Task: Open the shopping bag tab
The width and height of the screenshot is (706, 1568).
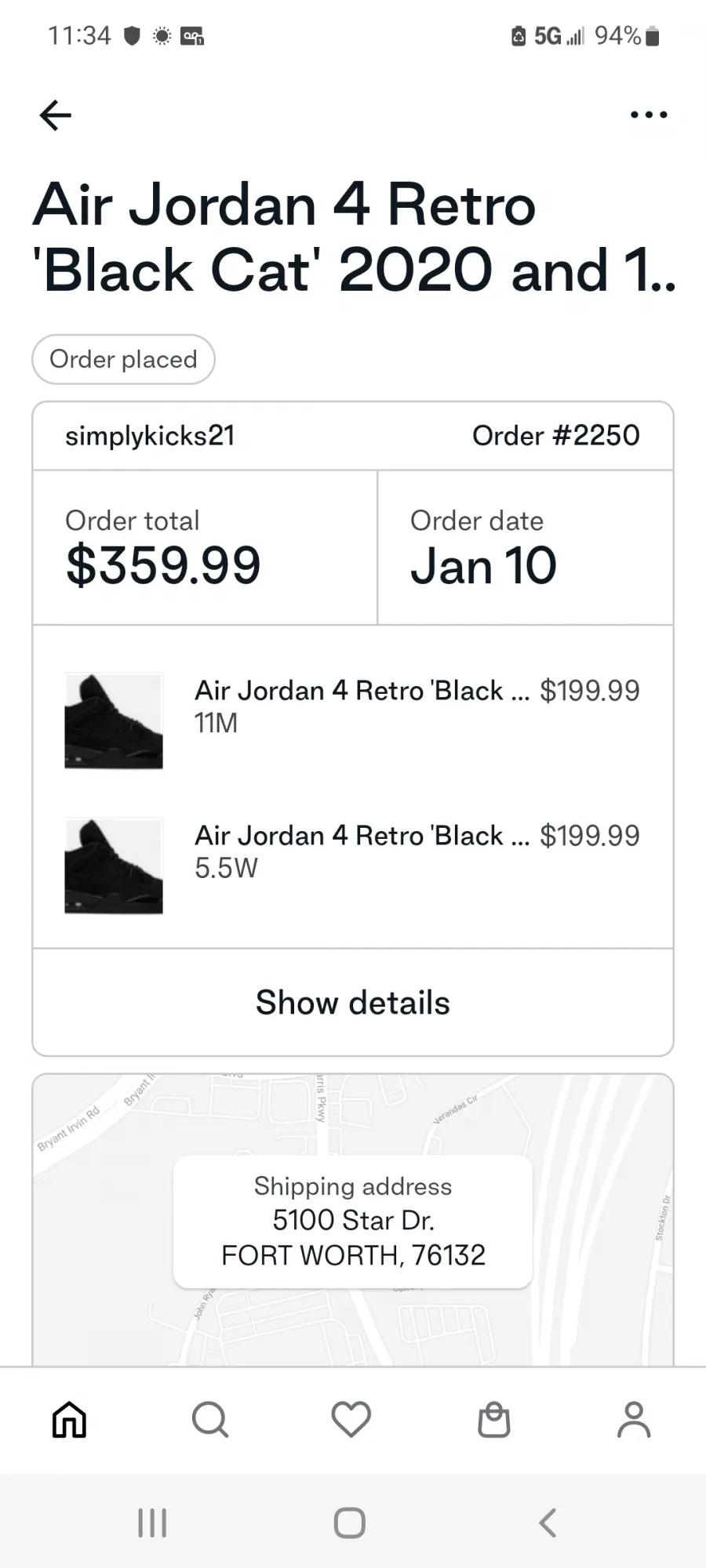Action: click(x=494, y=1420)
